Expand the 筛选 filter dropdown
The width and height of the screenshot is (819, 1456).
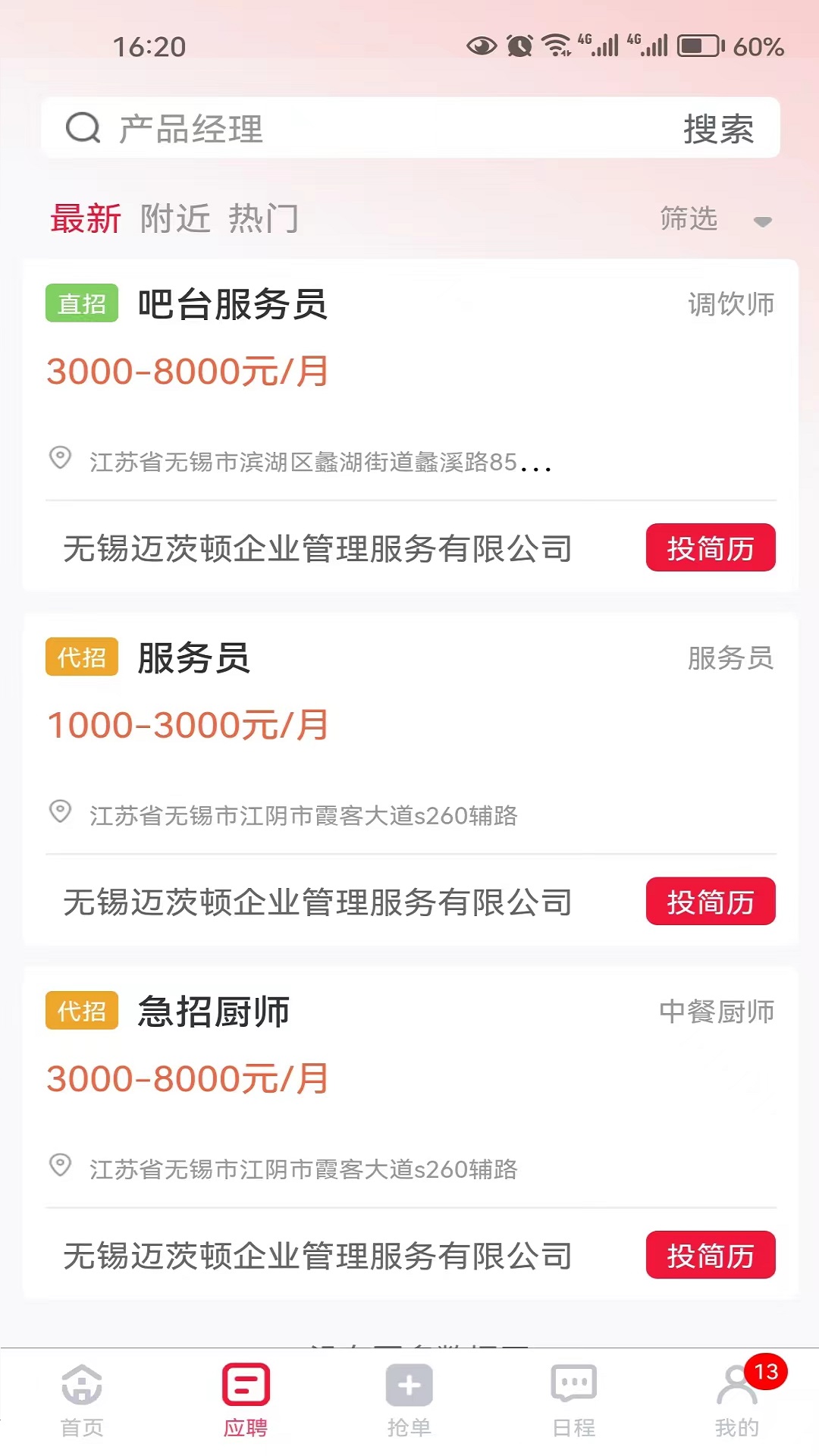point(689,219)
